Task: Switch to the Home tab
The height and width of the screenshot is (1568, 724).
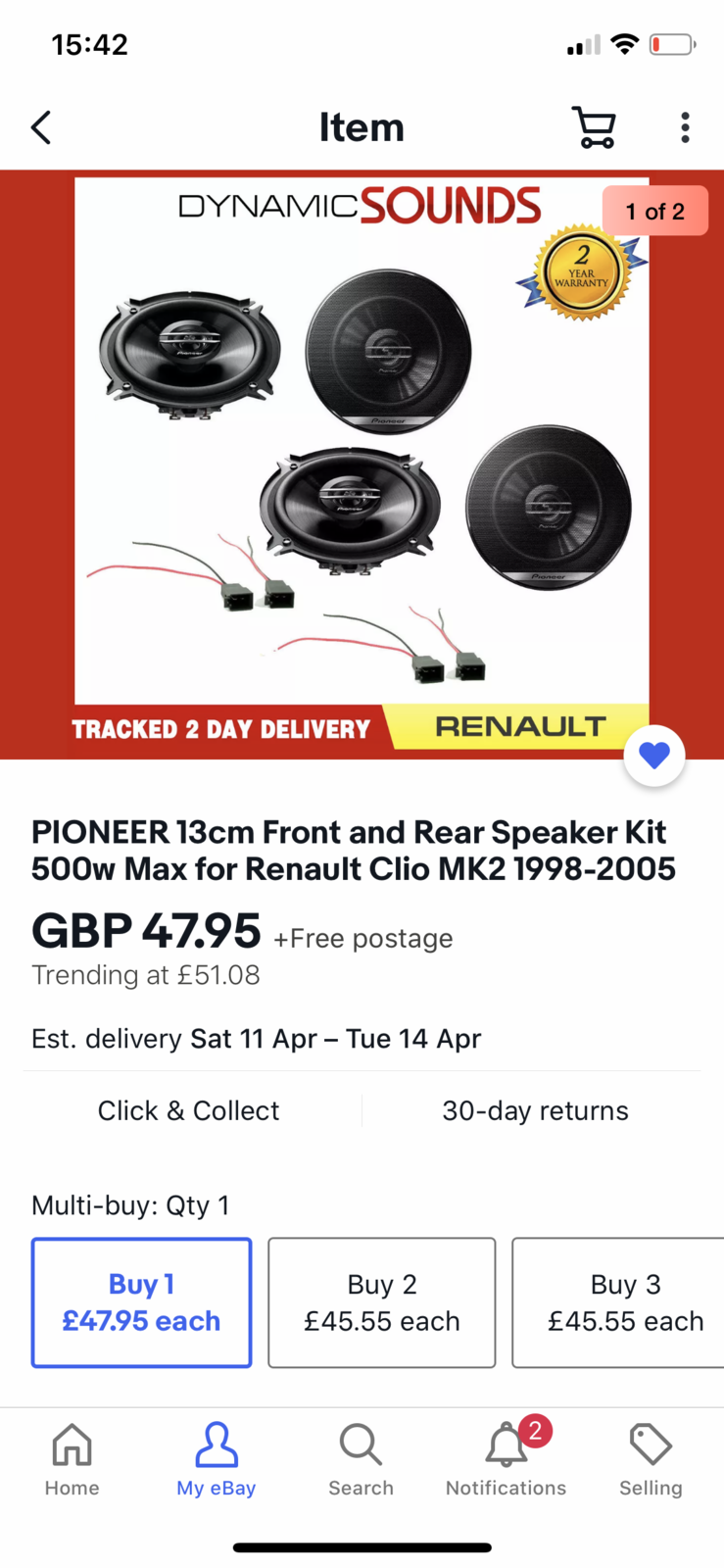Action: coord(72,1459)
